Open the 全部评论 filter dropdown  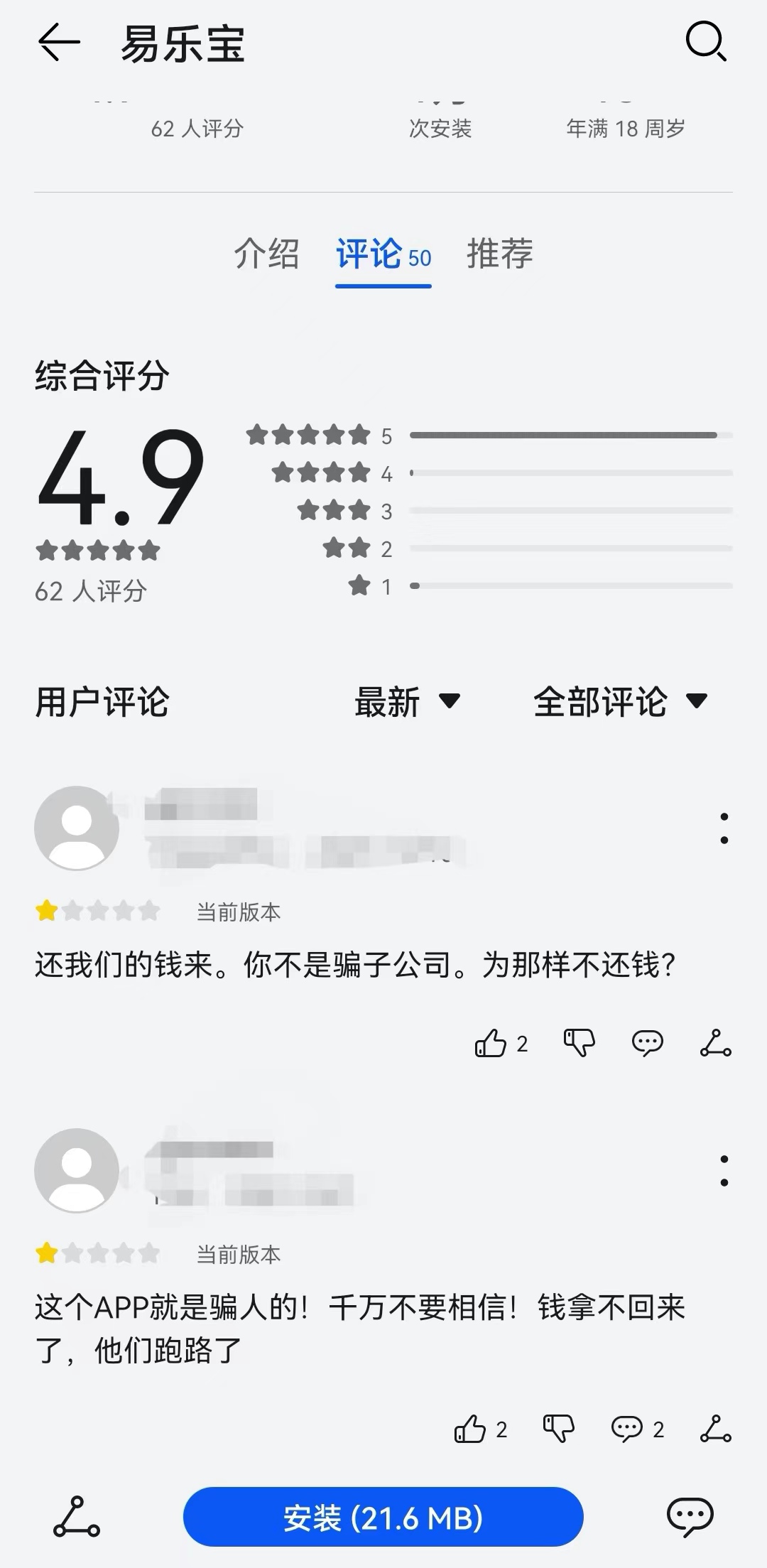pos(620,702)
